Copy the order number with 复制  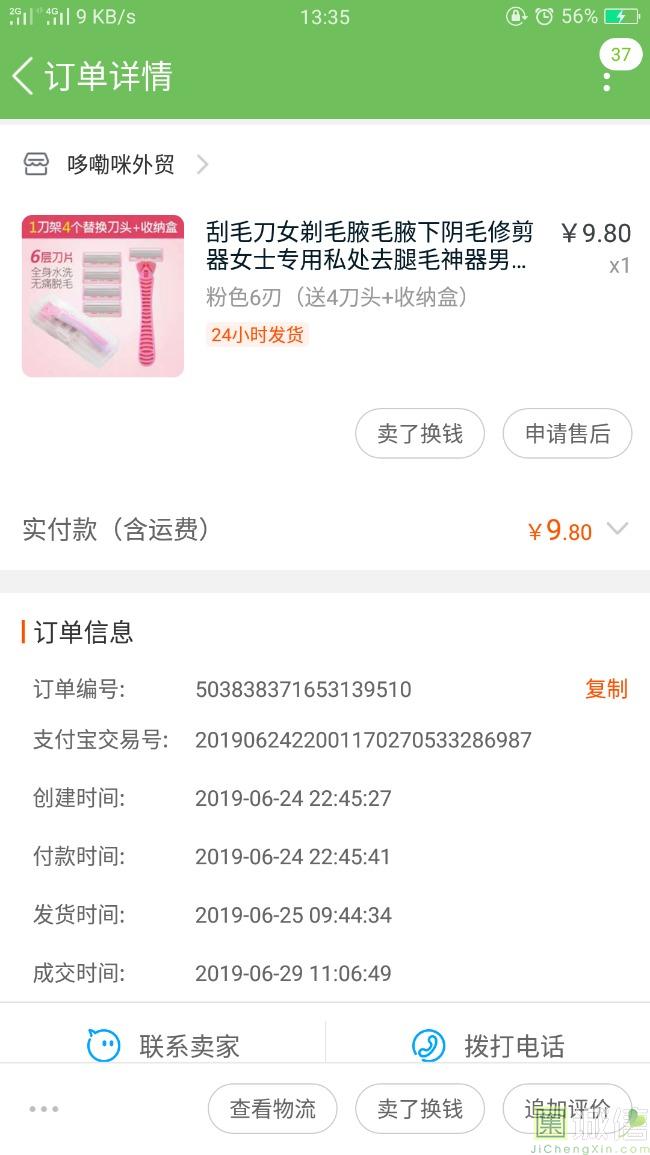point(606,689)
